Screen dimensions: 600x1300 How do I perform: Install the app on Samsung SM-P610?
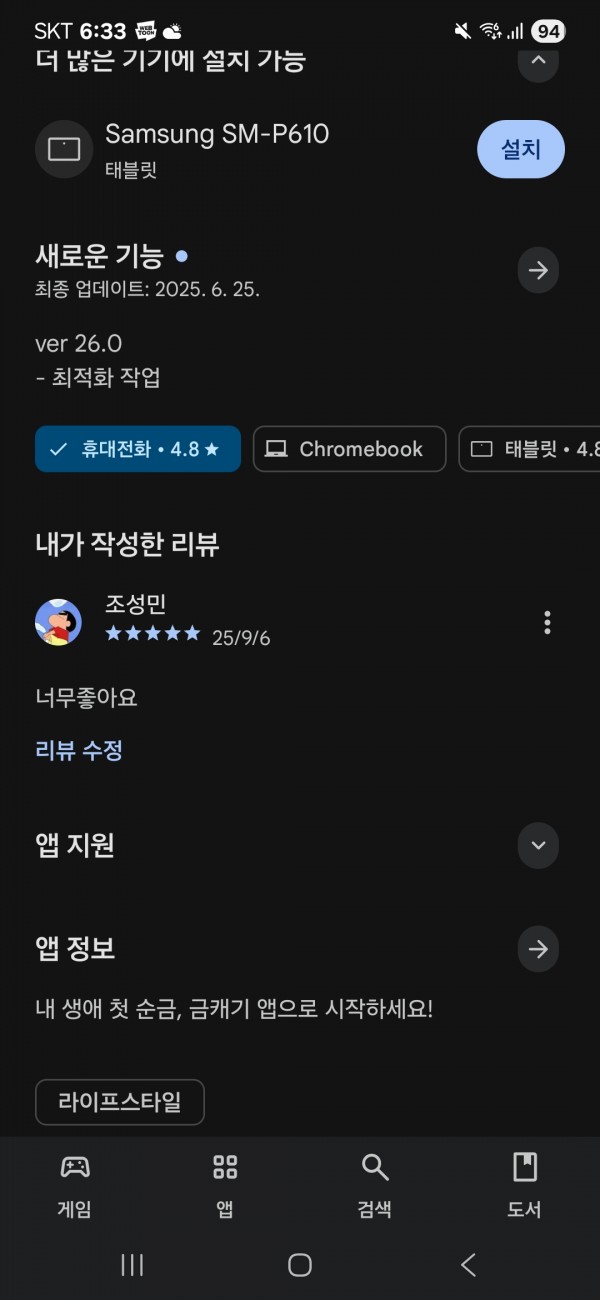[520, 149]
